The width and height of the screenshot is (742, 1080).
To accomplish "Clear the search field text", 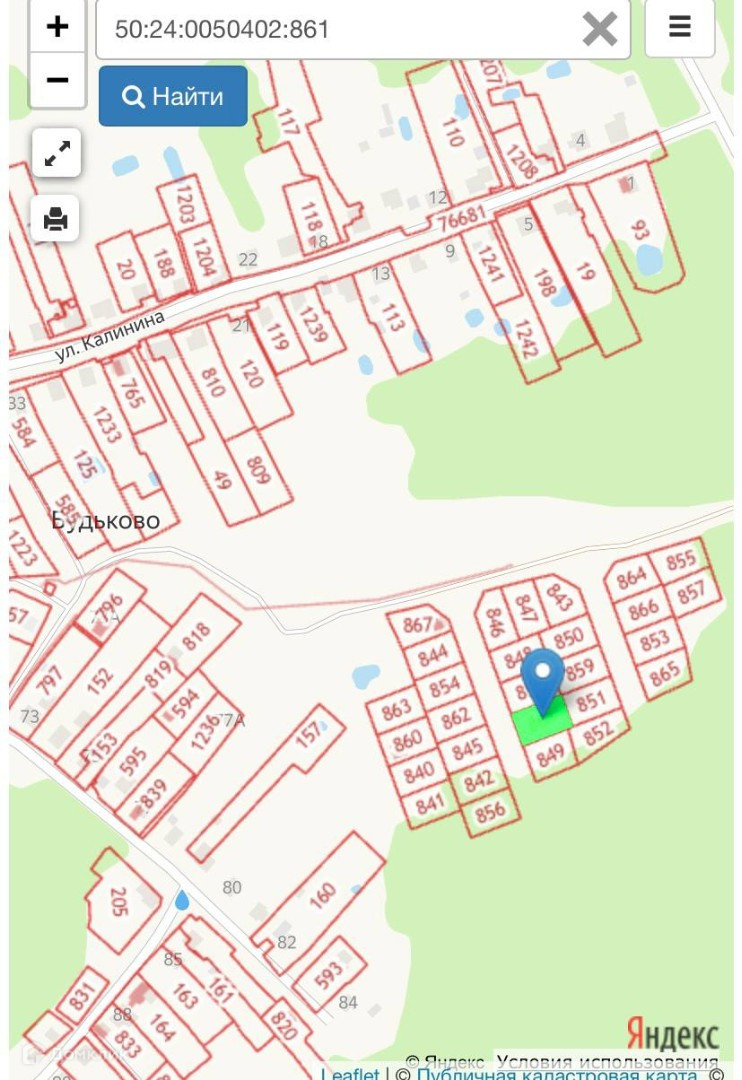I will 599,29.
